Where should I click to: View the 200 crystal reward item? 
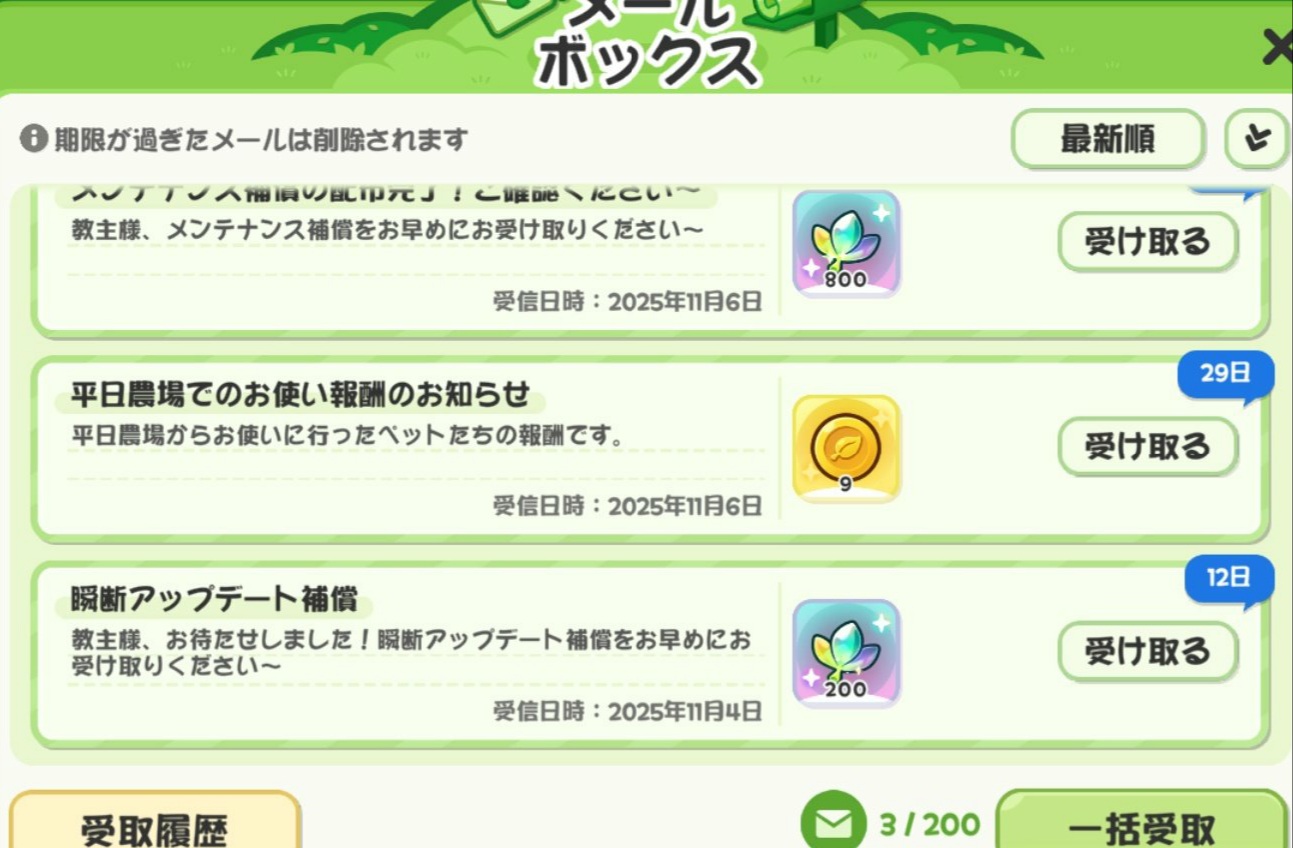846,653
